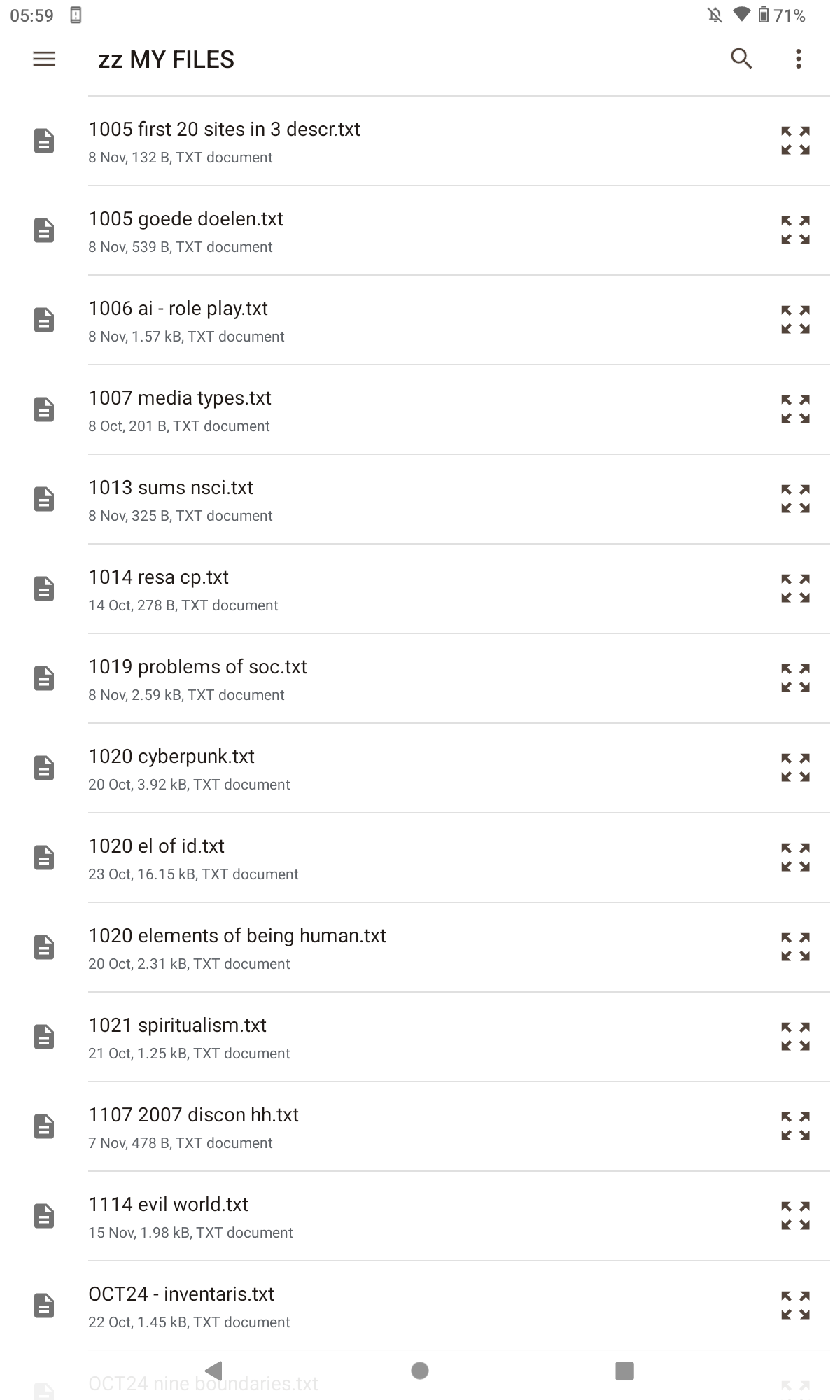Image resolution: width=840 pixels, height=1400 pixels.
Task: Open 1005 first 20 sites in 3 descr.txt
Action: [420, 141]
